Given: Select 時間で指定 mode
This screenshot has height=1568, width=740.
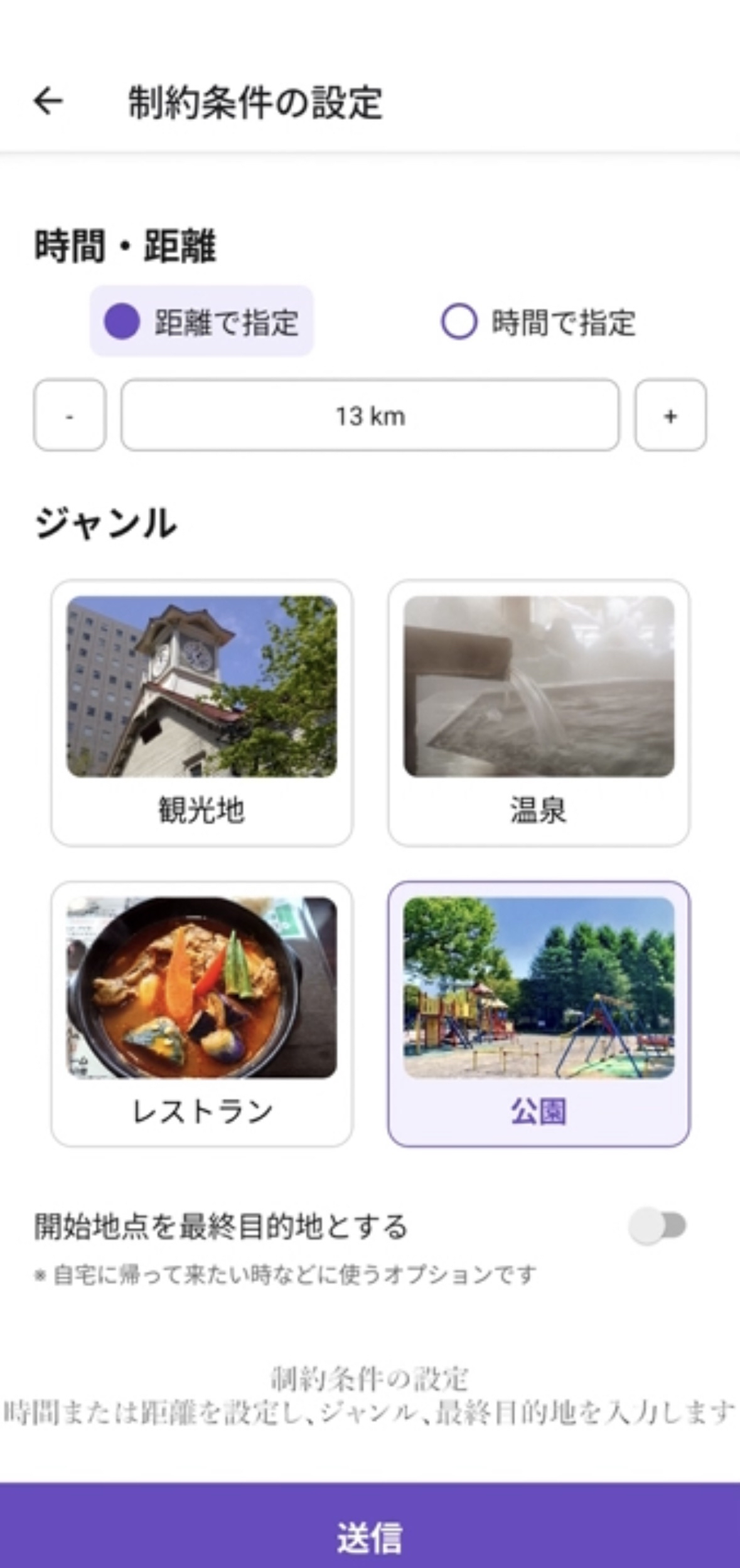Looking at the screenshot, I should pyautogui.click(x=543, y=321).
